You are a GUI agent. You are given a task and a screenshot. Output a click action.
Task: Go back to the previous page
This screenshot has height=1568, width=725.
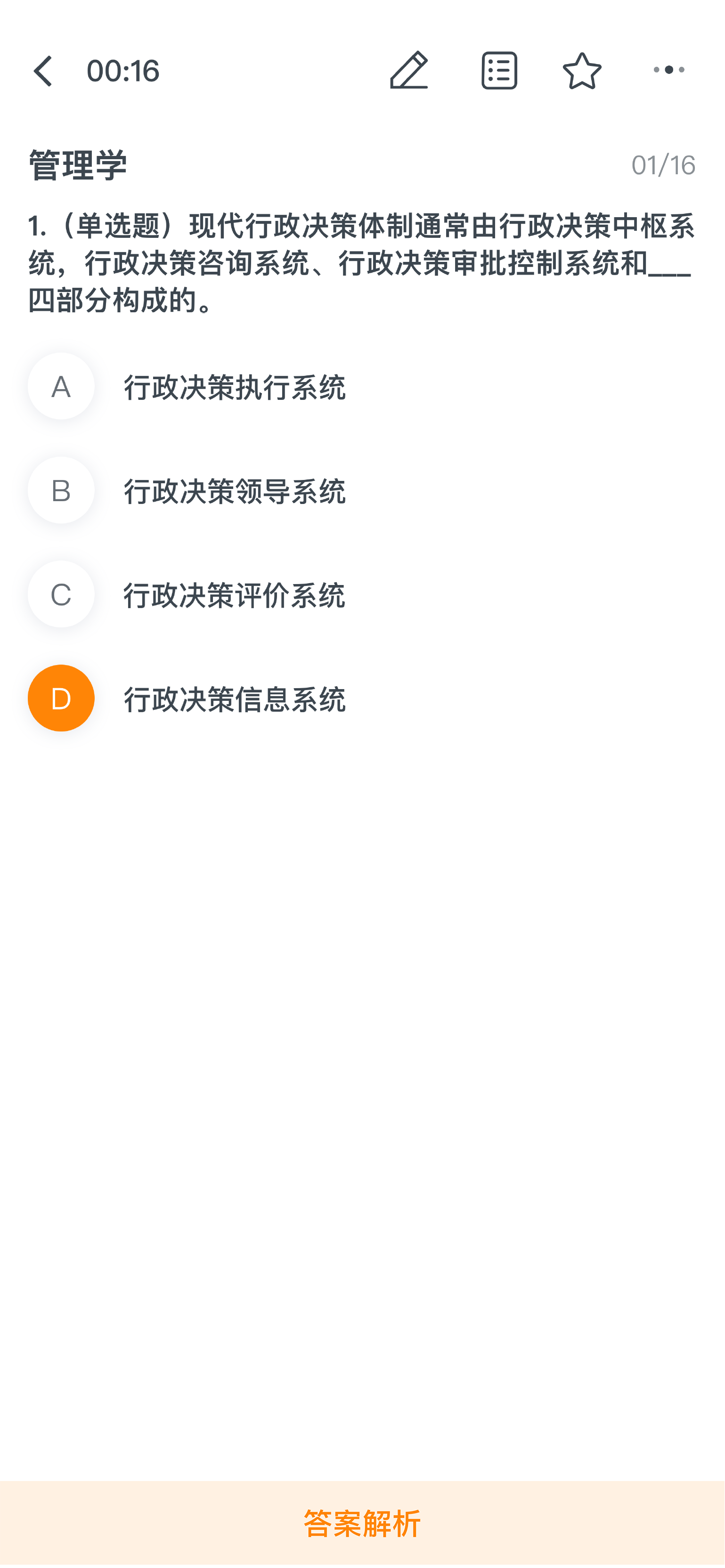point(42,71)
